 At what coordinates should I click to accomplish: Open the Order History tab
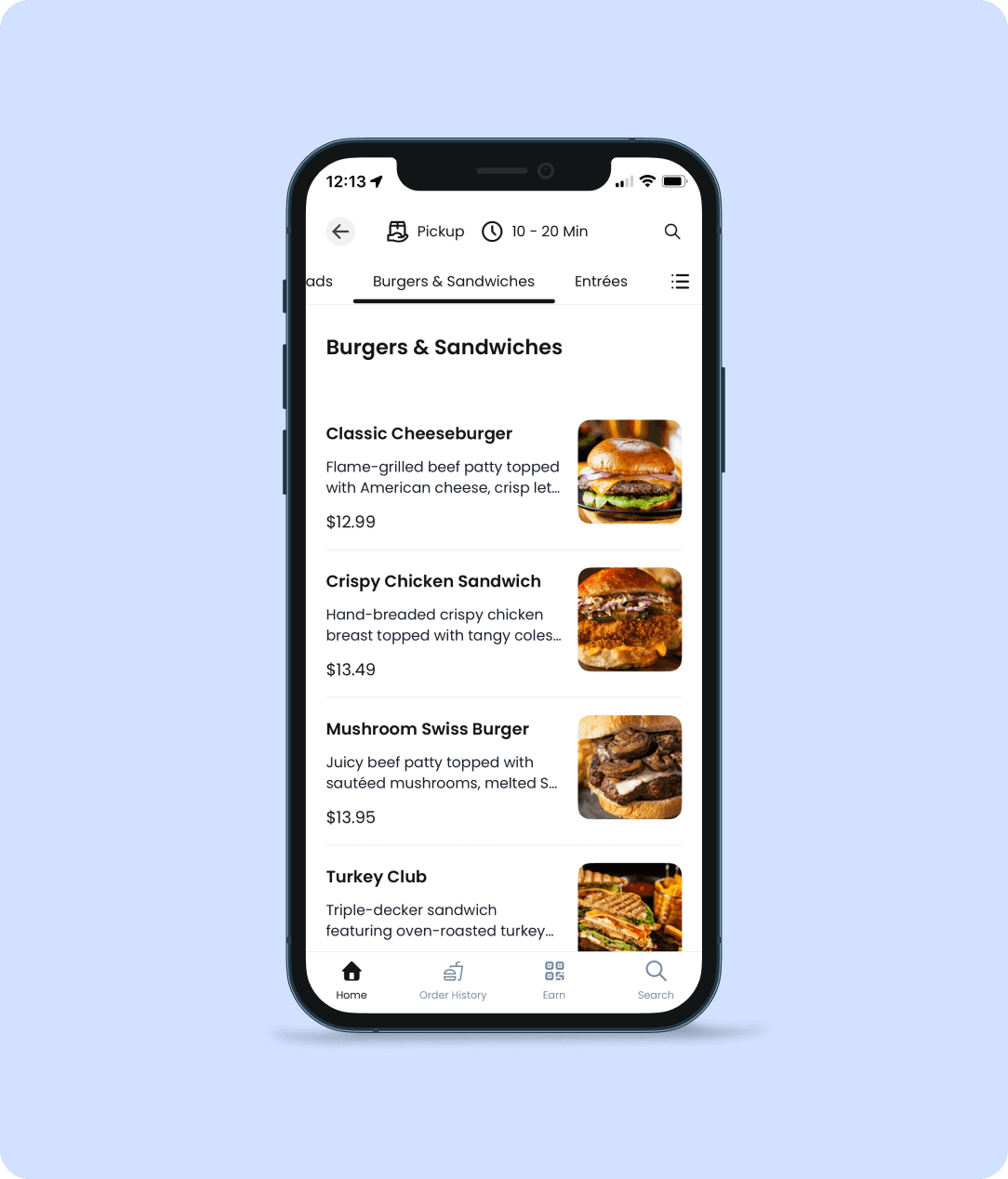(453, 980)
